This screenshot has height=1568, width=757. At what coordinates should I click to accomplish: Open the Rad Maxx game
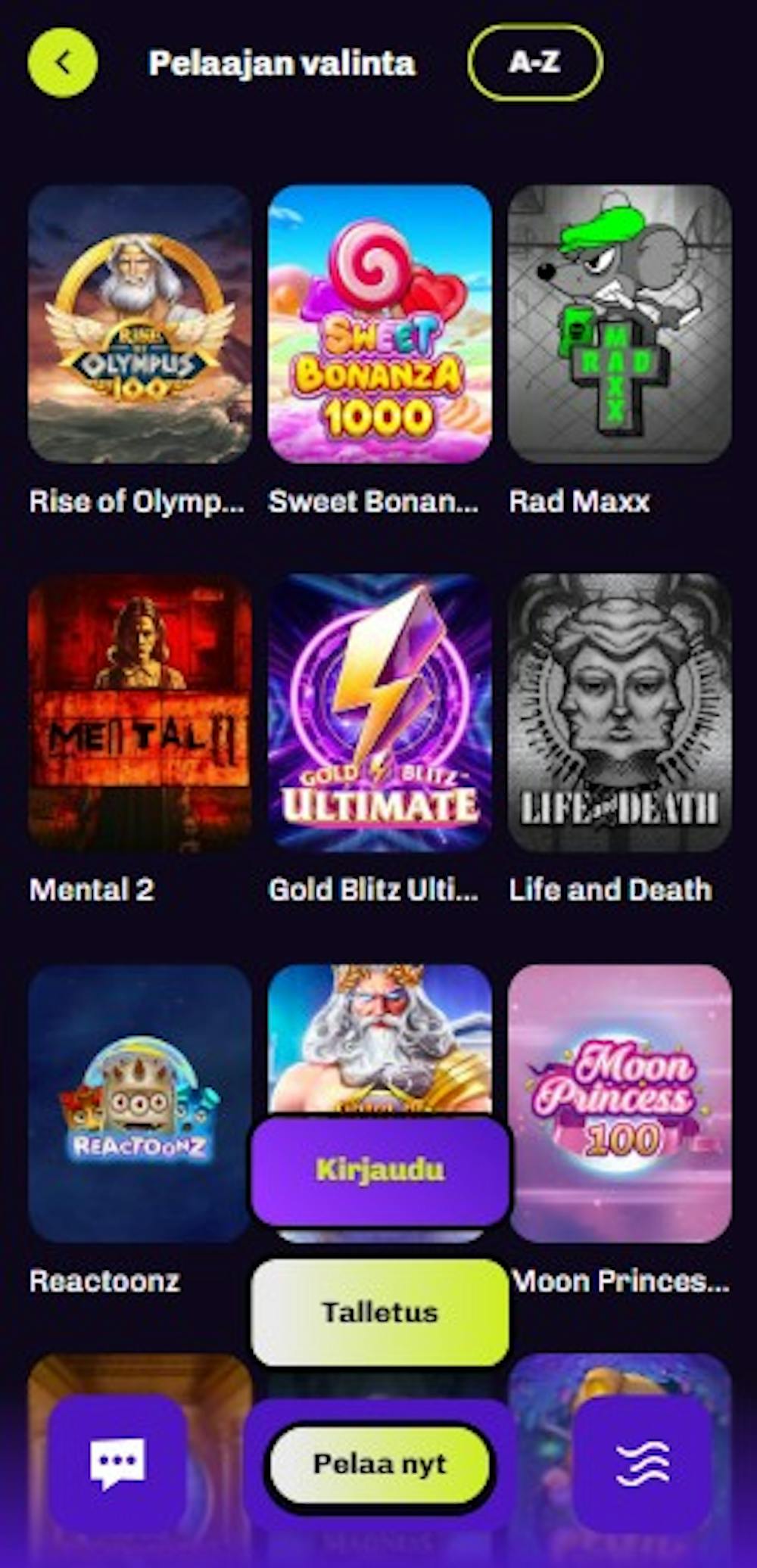point(619,324)
